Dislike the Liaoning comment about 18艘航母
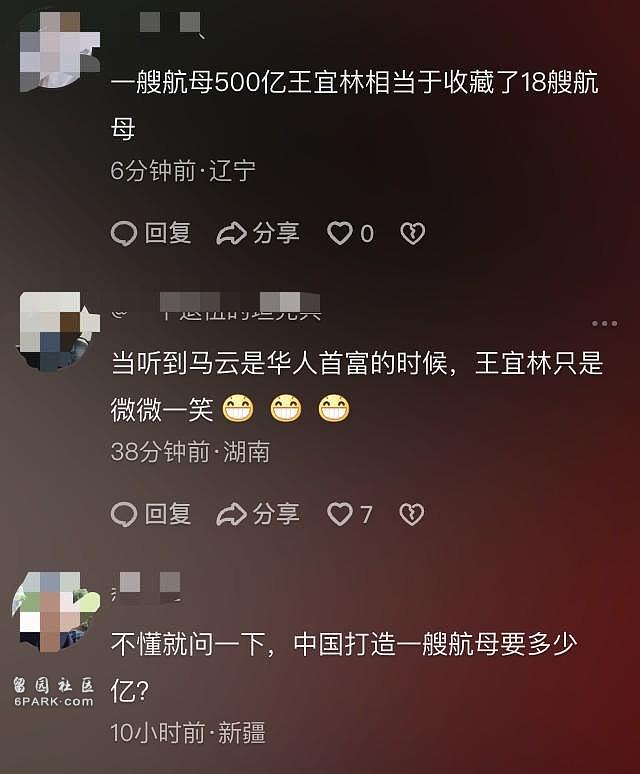 [412, 233]
